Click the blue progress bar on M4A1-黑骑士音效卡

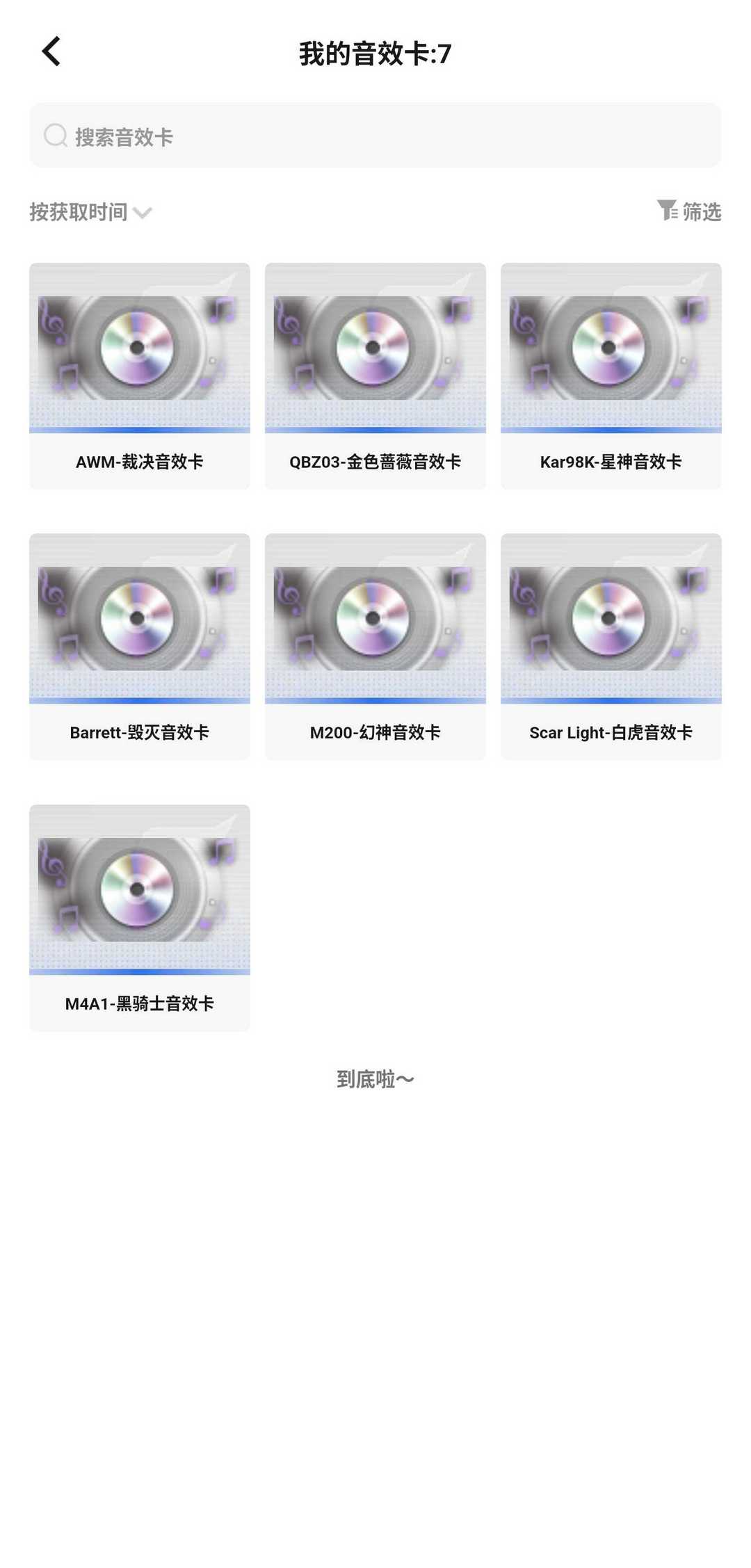[139, 972]
